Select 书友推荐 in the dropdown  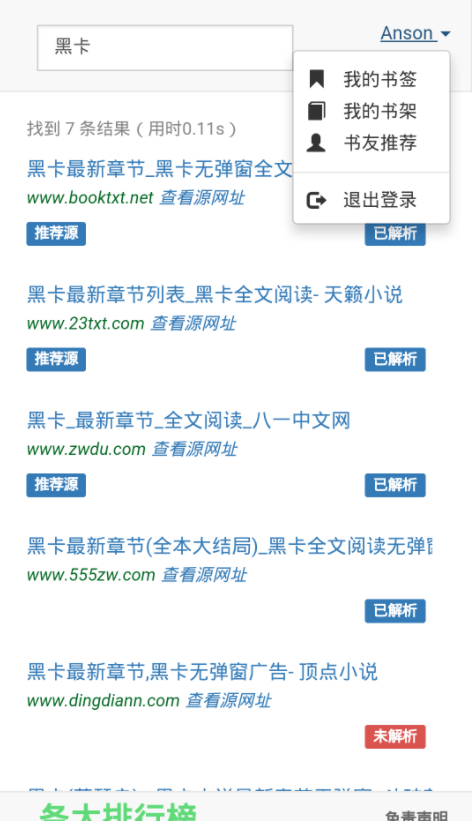[371, 142]
